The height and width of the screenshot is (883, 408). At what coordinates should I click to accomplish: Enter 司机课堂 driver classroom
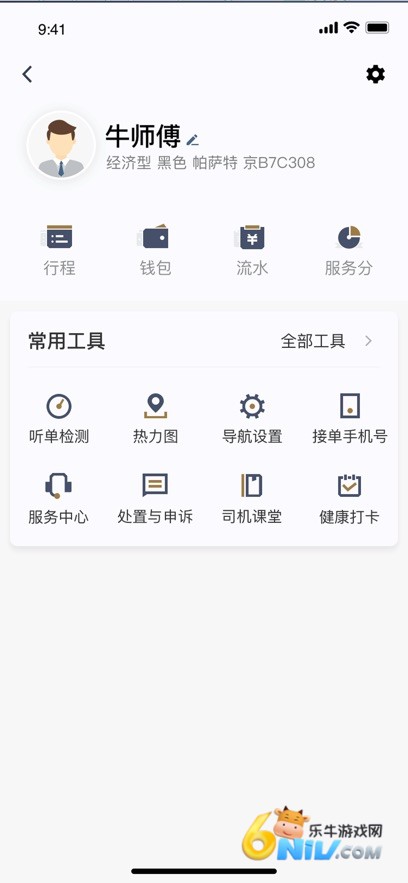pos(252,500)
